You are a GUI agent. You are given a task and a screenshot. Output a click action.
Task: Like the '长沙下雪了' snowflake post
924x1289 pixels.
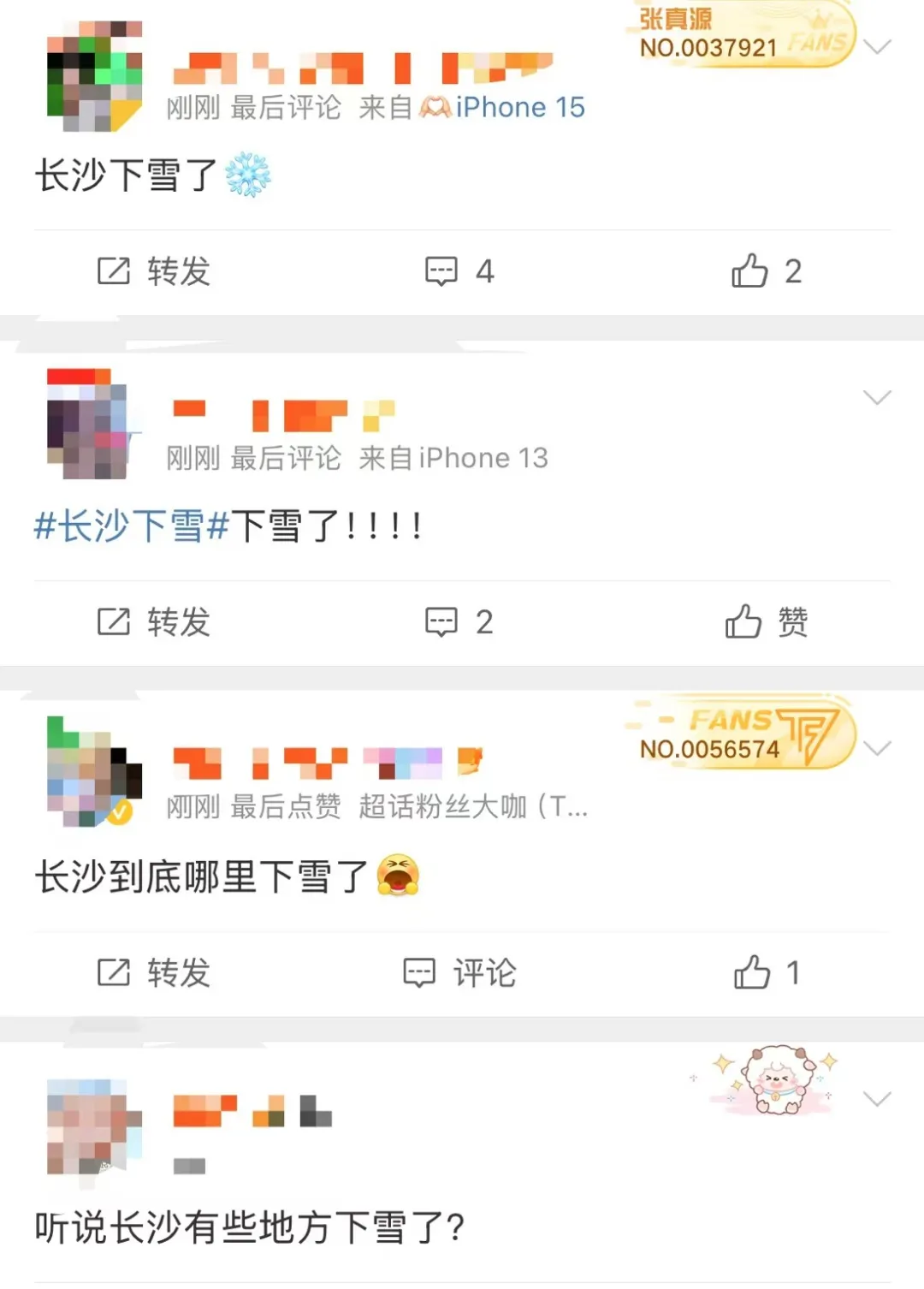tap(766, 271)
